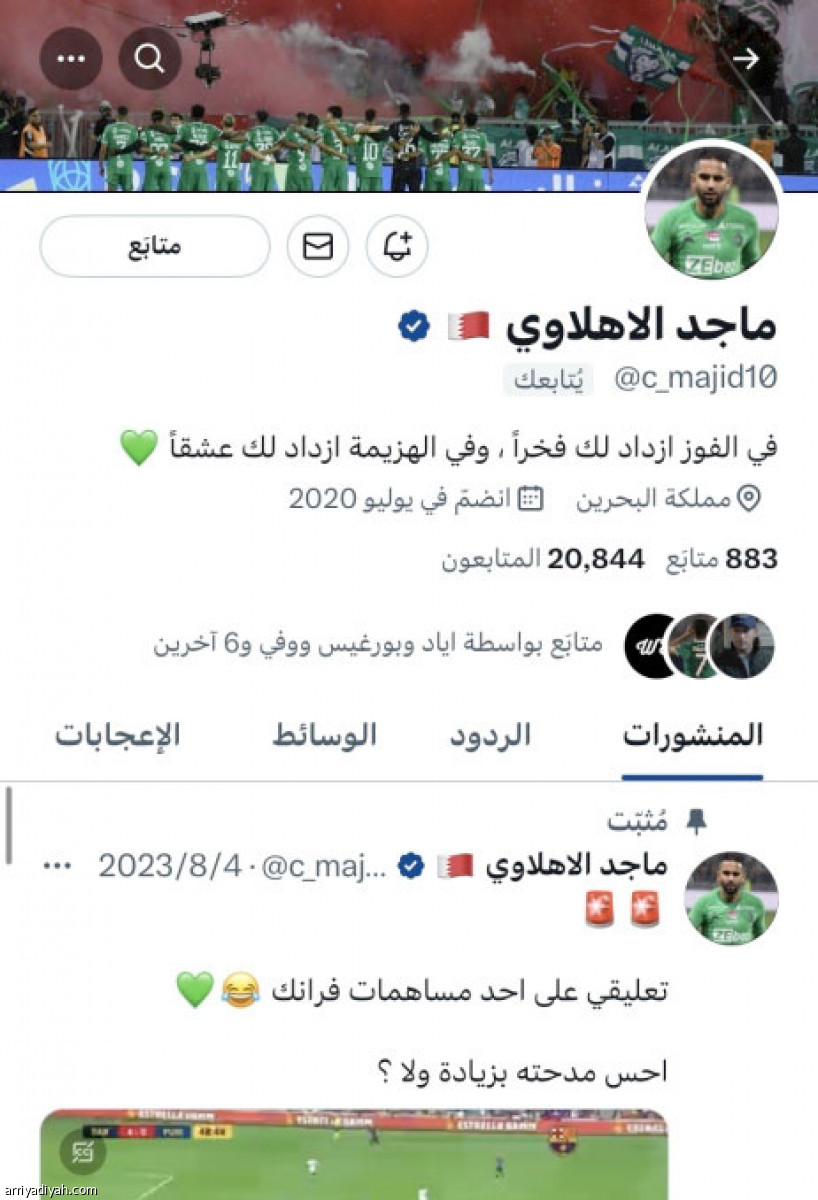This screenshot has width=818, height=1200.
Task: Switch to the الإعجابات tab
Action: 117,736
